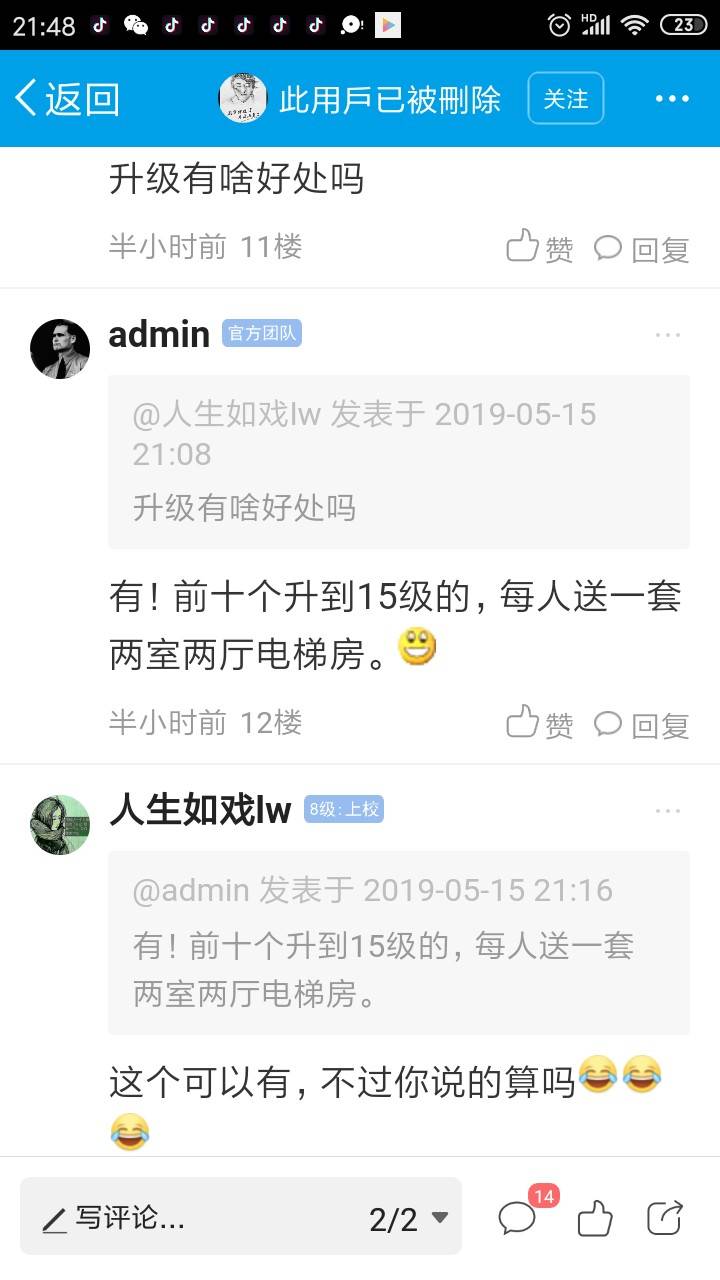This screenshot has width=720, height=1280.
Task: Like this thread with the thumbs-up icon
Action: coord(595,1217)
